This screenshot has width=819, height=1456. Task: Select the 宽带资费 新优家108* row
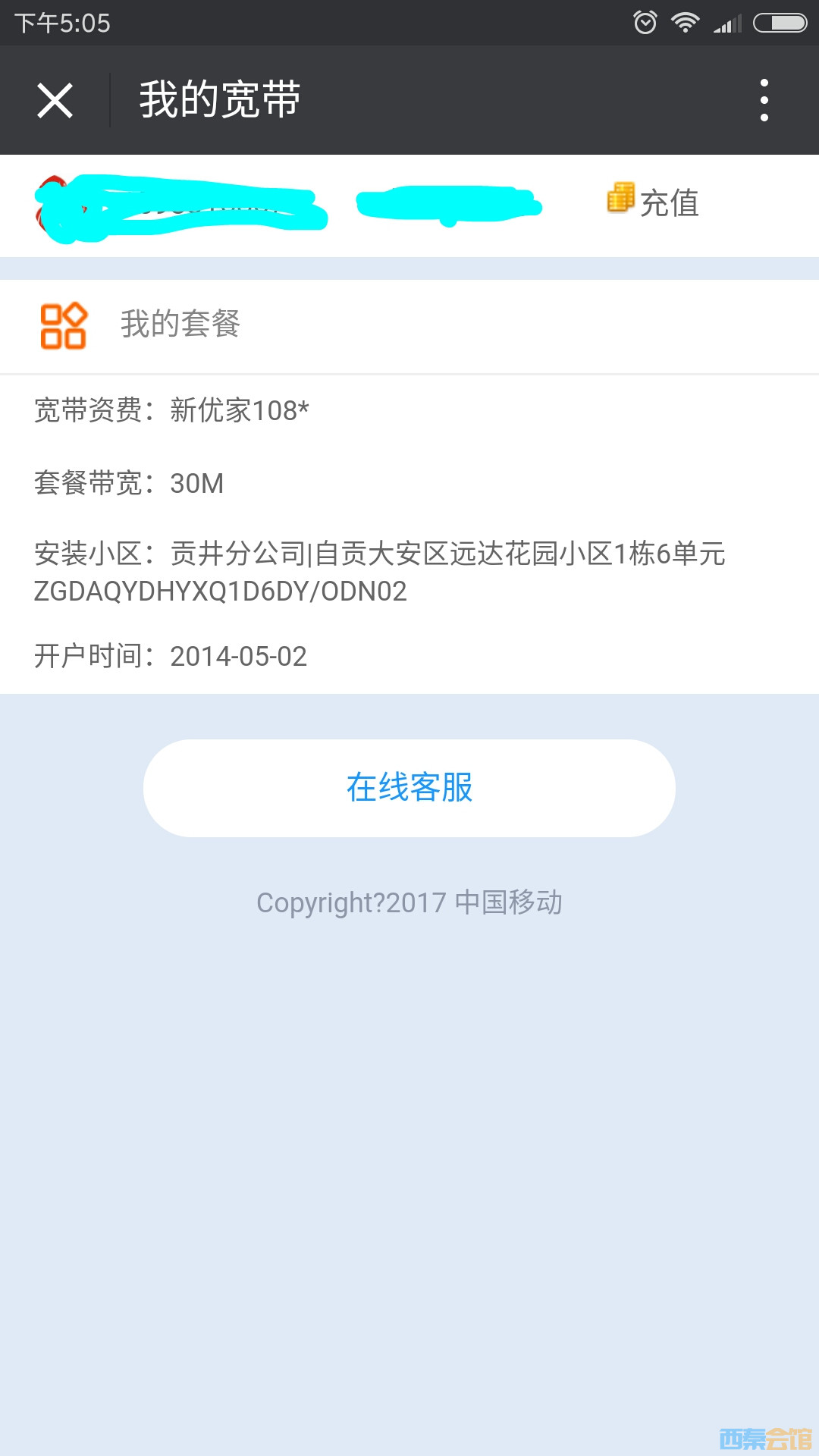pos(172,409)
